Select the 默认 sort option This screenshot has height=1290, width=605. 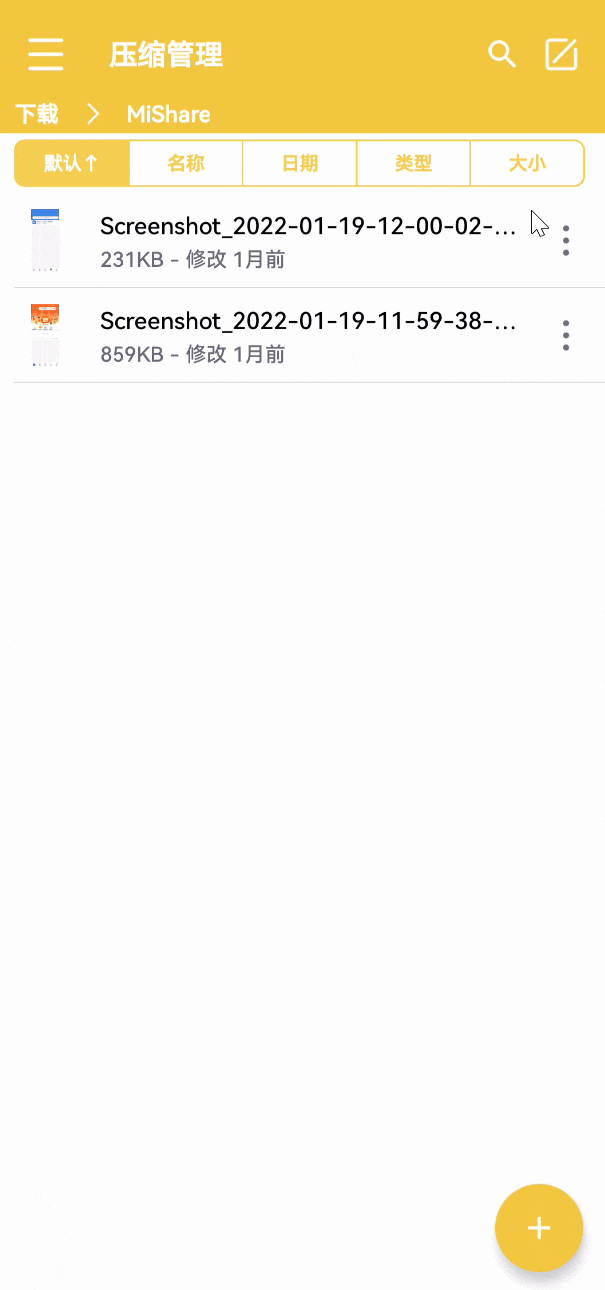(x=72, y=163)
